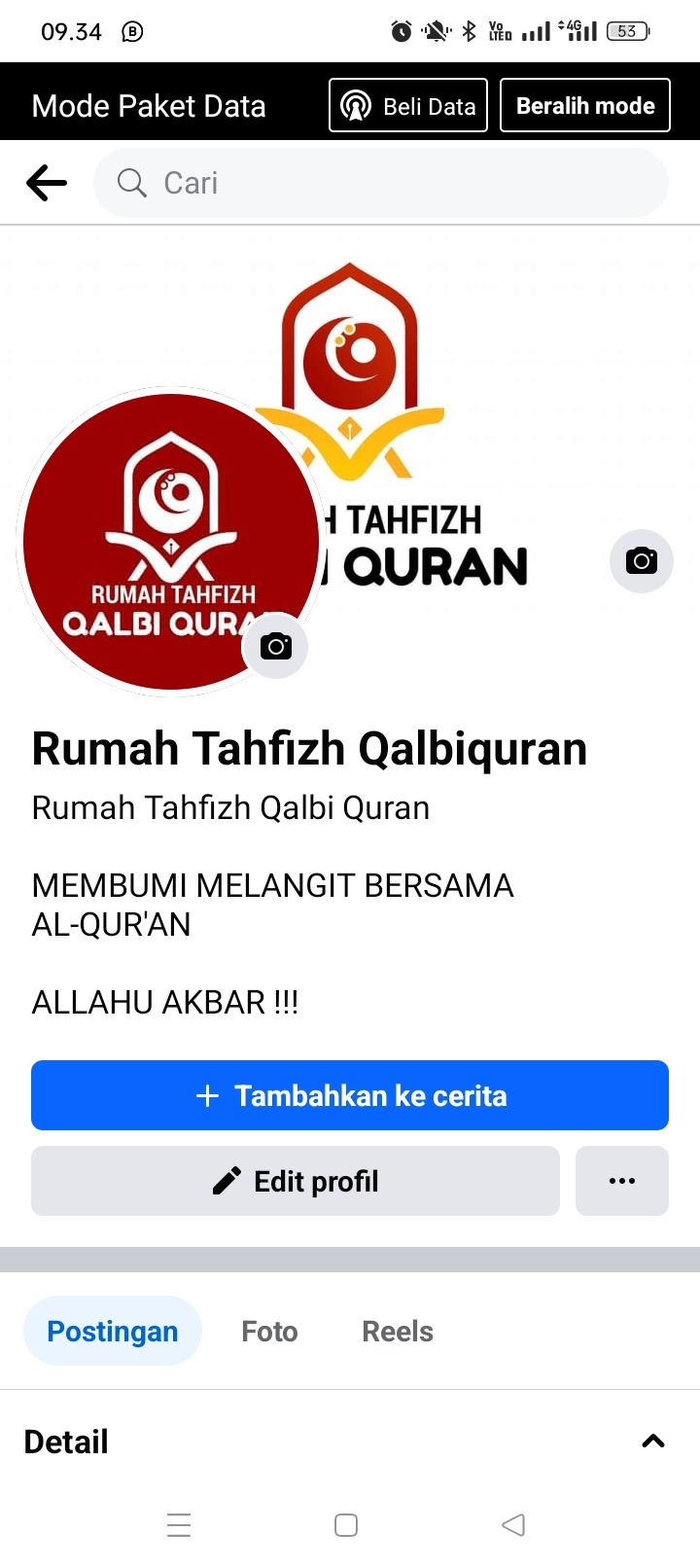Viewport: 700px width, 1568px height.
Task: Open the three-dot more options button
Action: pos(622,1181)
